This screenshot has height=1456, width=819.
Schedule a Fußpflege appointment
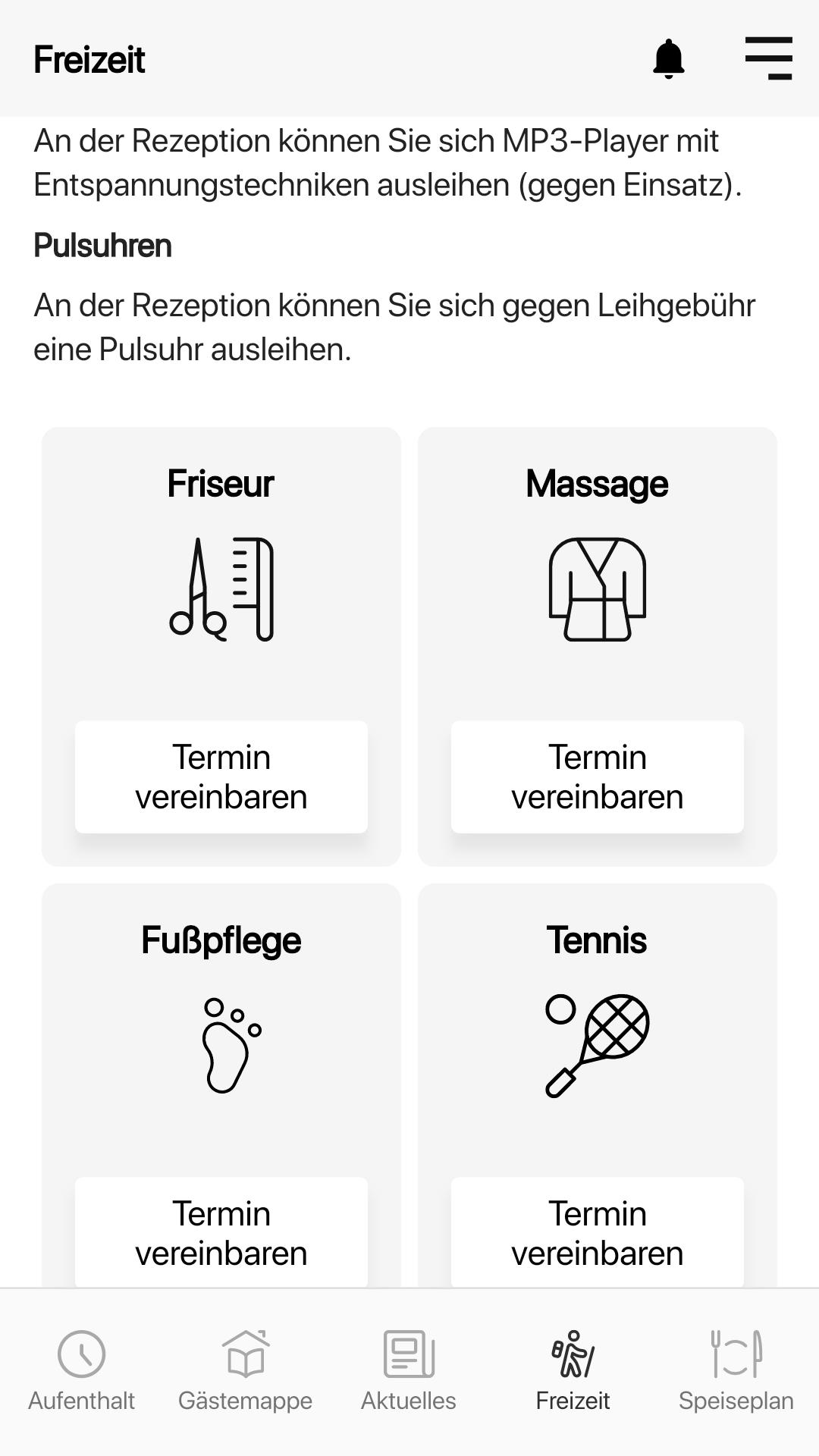221,1232
